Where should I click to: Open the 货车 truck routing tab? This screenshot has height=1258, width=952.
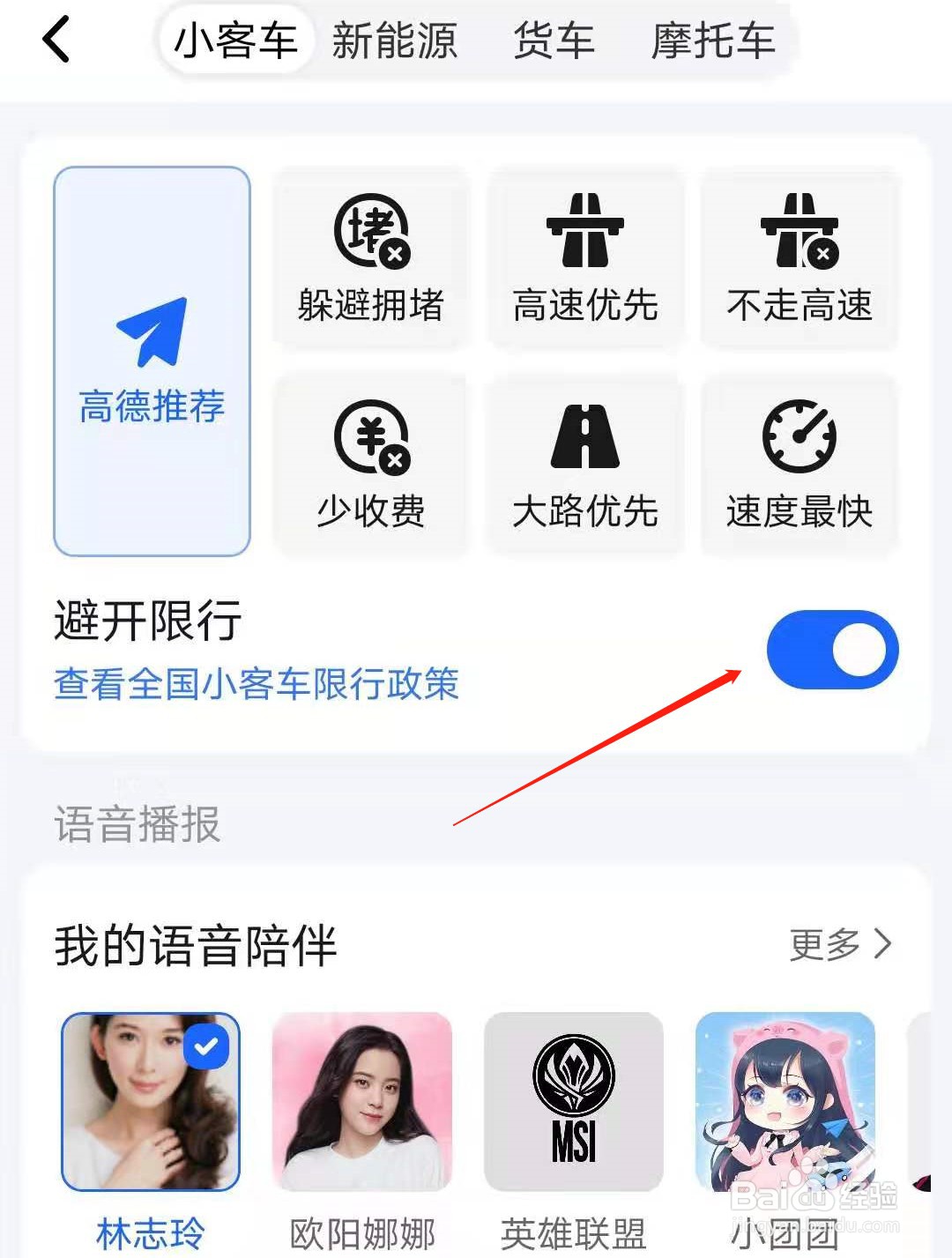point(553,40)
